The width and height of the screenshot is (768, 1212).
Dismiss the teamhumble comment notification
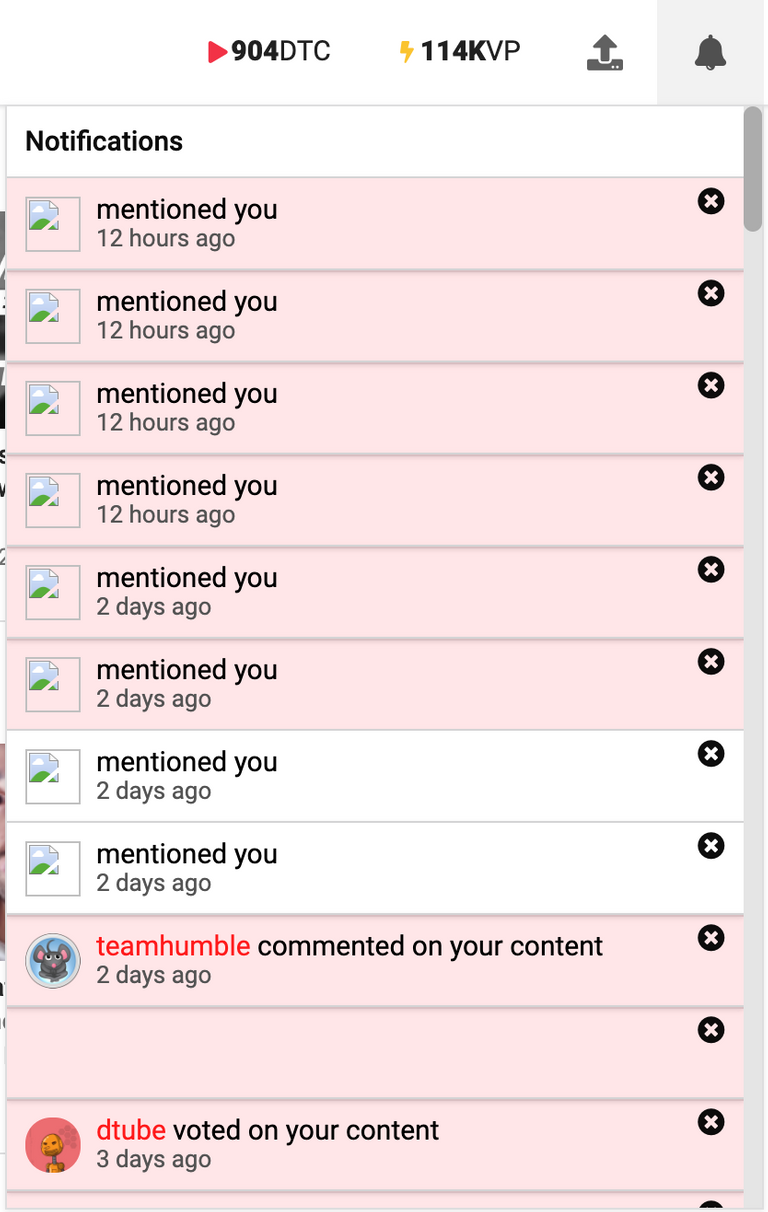coord(710,937)
